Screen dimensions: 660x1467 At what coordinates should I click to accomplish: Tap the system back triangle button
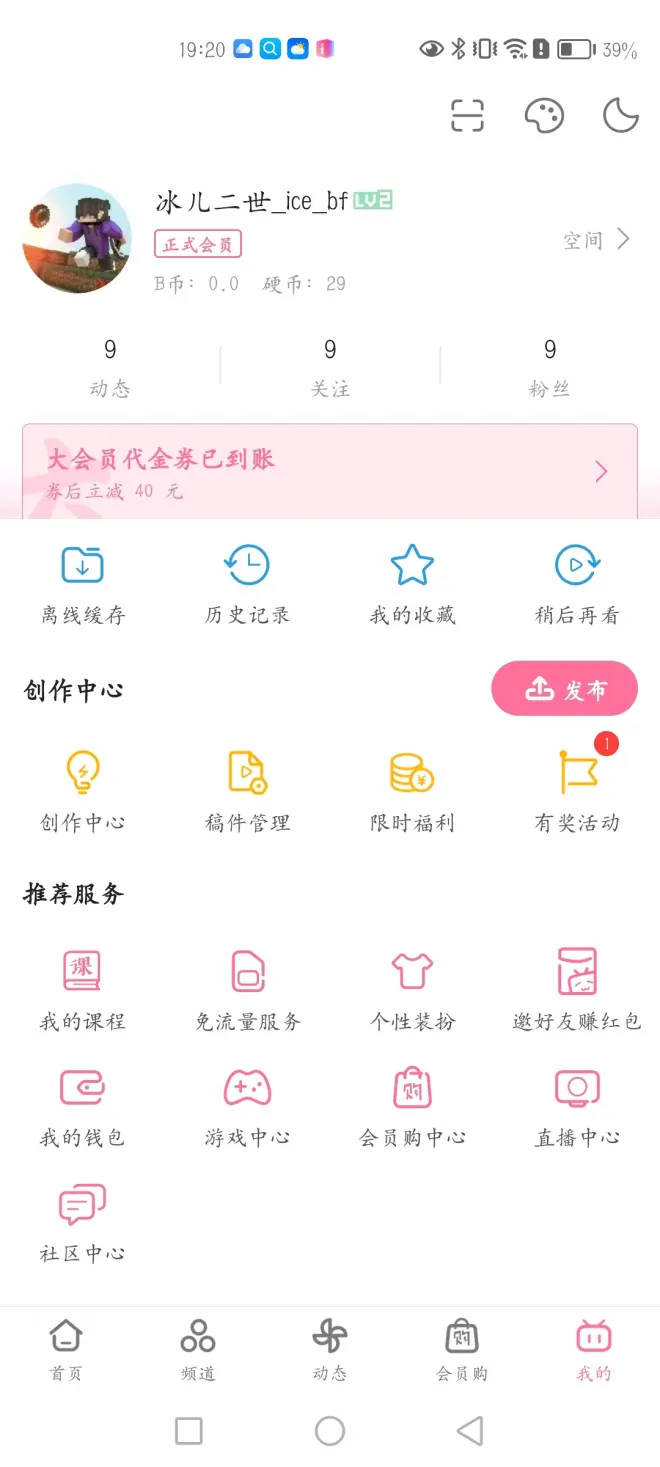pos(470,1431)
